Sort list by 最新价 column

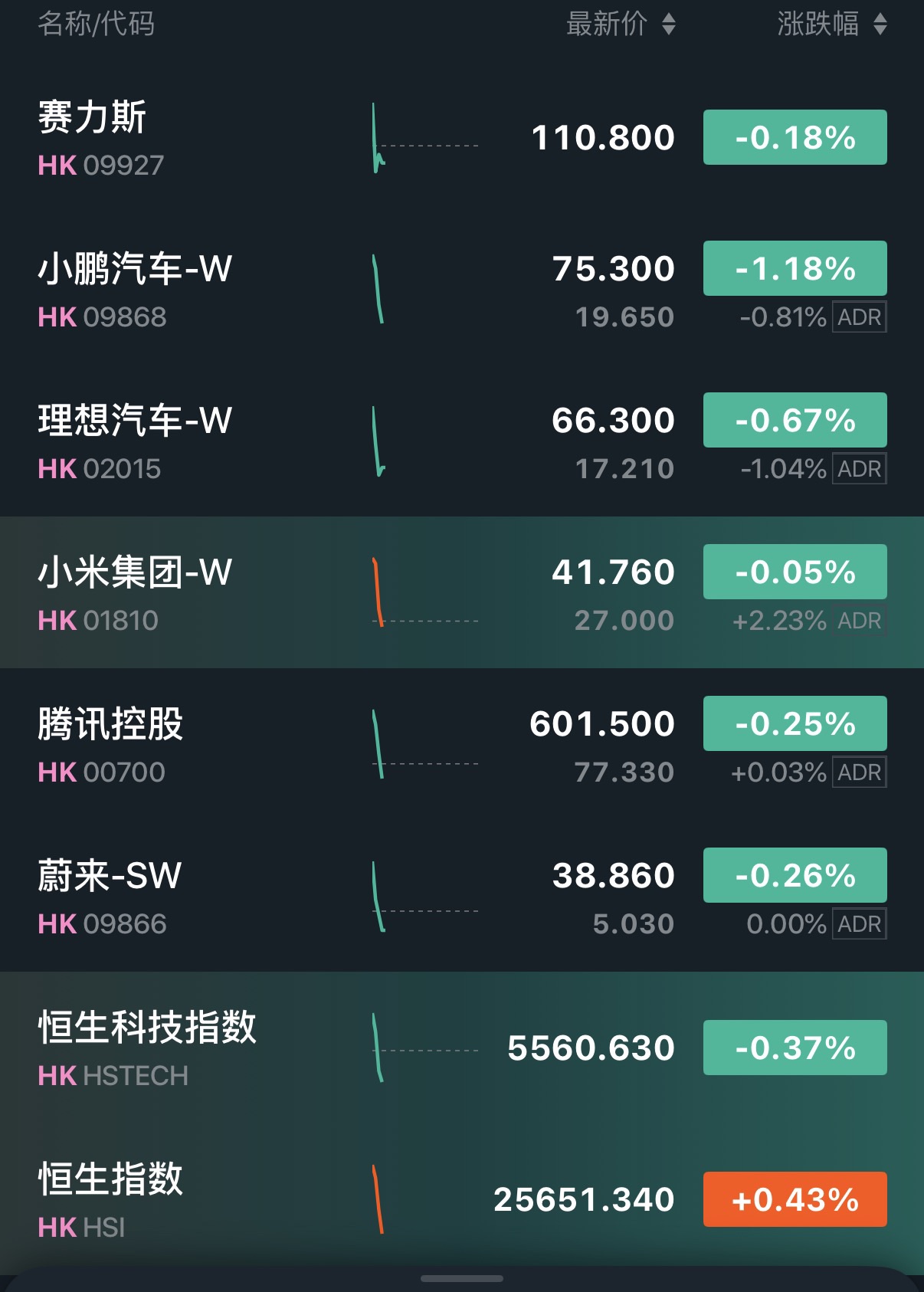(x=621, y=25)
